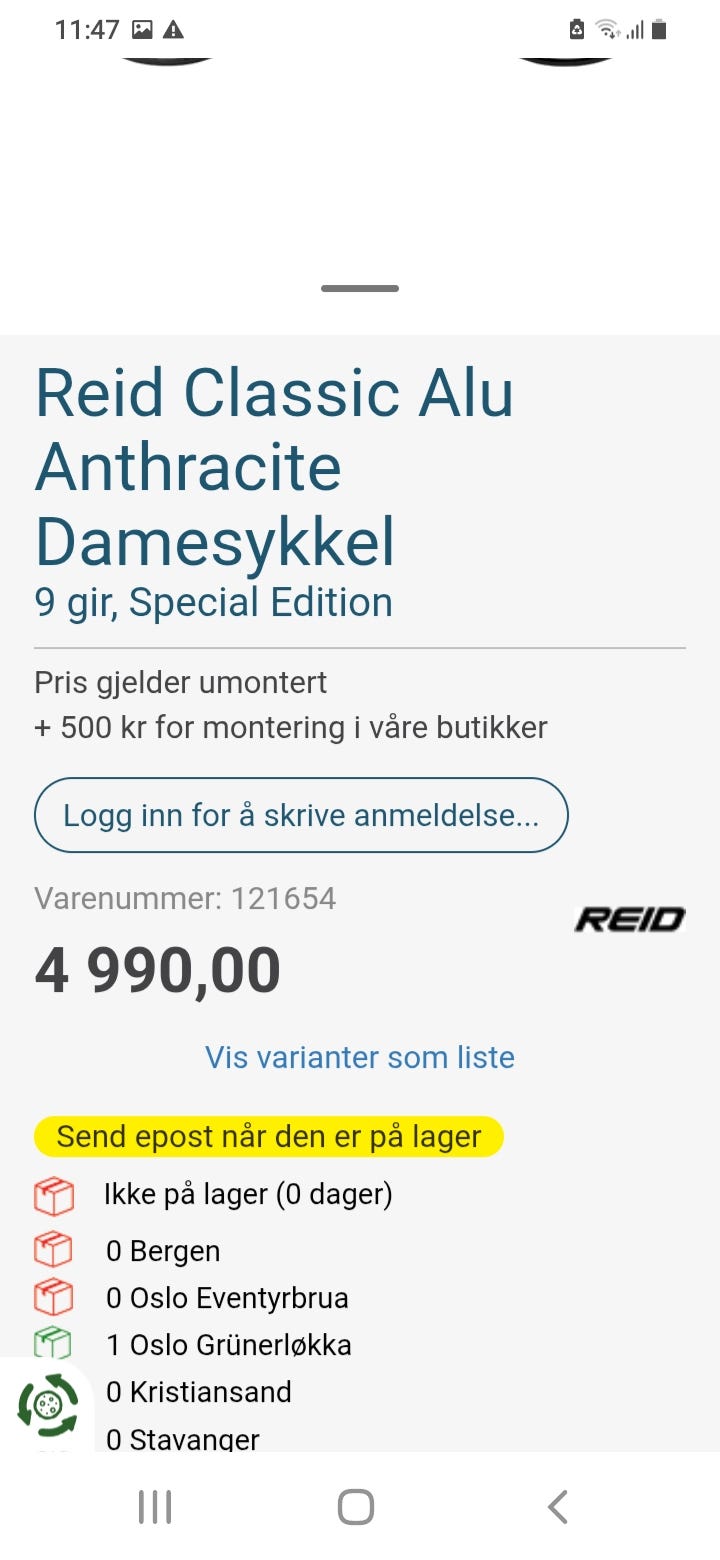Click the REID brand logo
The height and width of the screenshot is (1560, 720).
[x=630, y=919]
